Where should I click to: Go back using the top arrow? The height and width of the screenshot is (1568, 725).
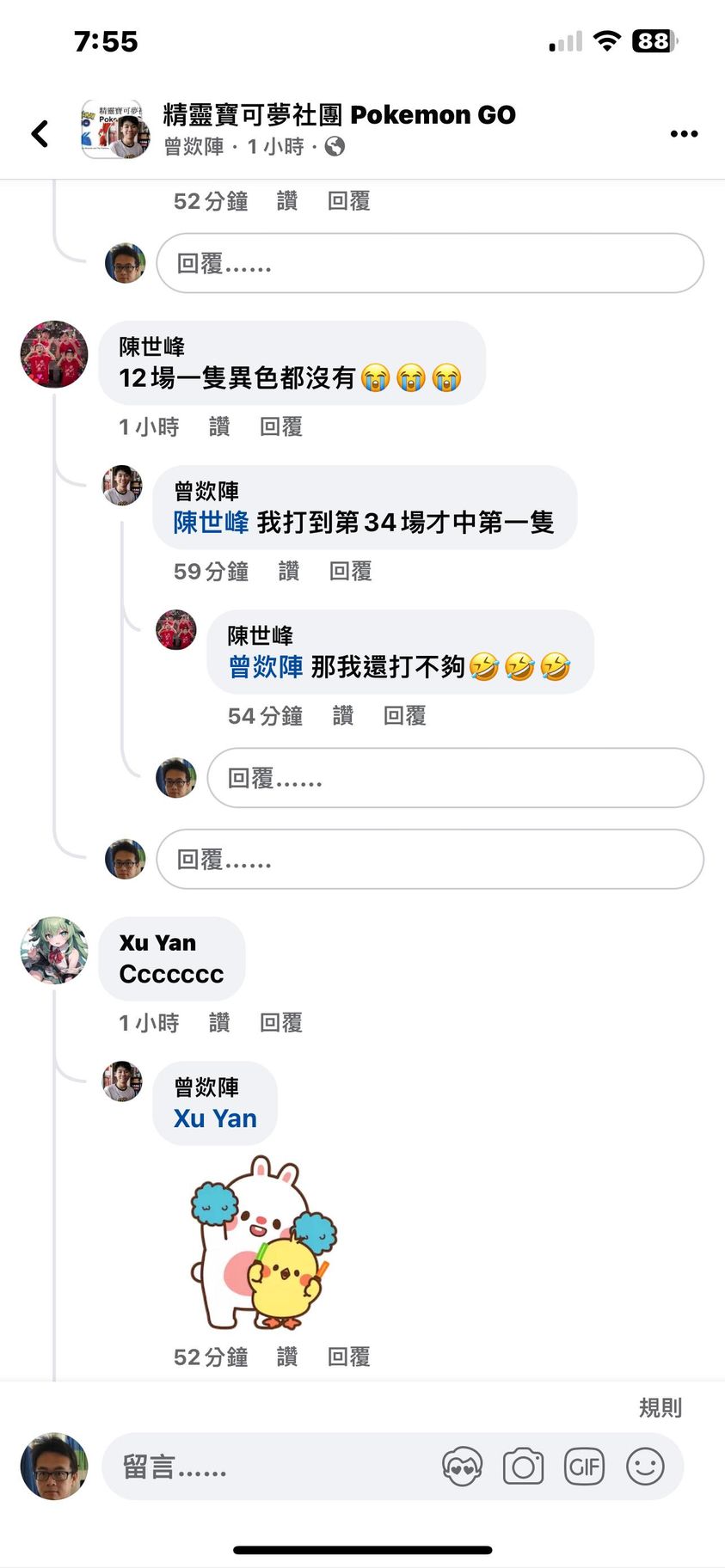pos(40,133)
